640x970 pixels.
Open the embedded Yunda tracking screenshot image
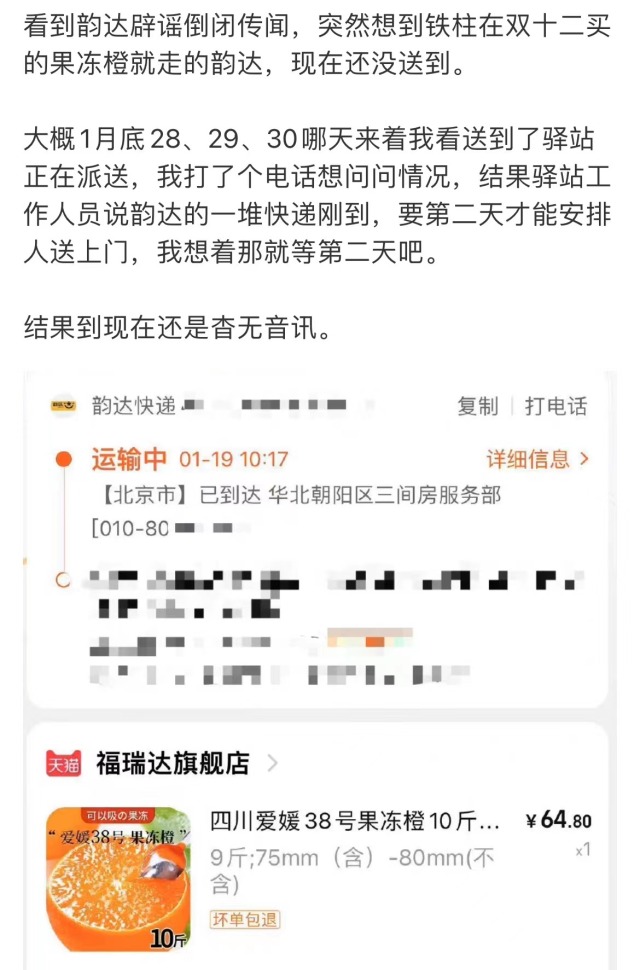click(318, 660)
